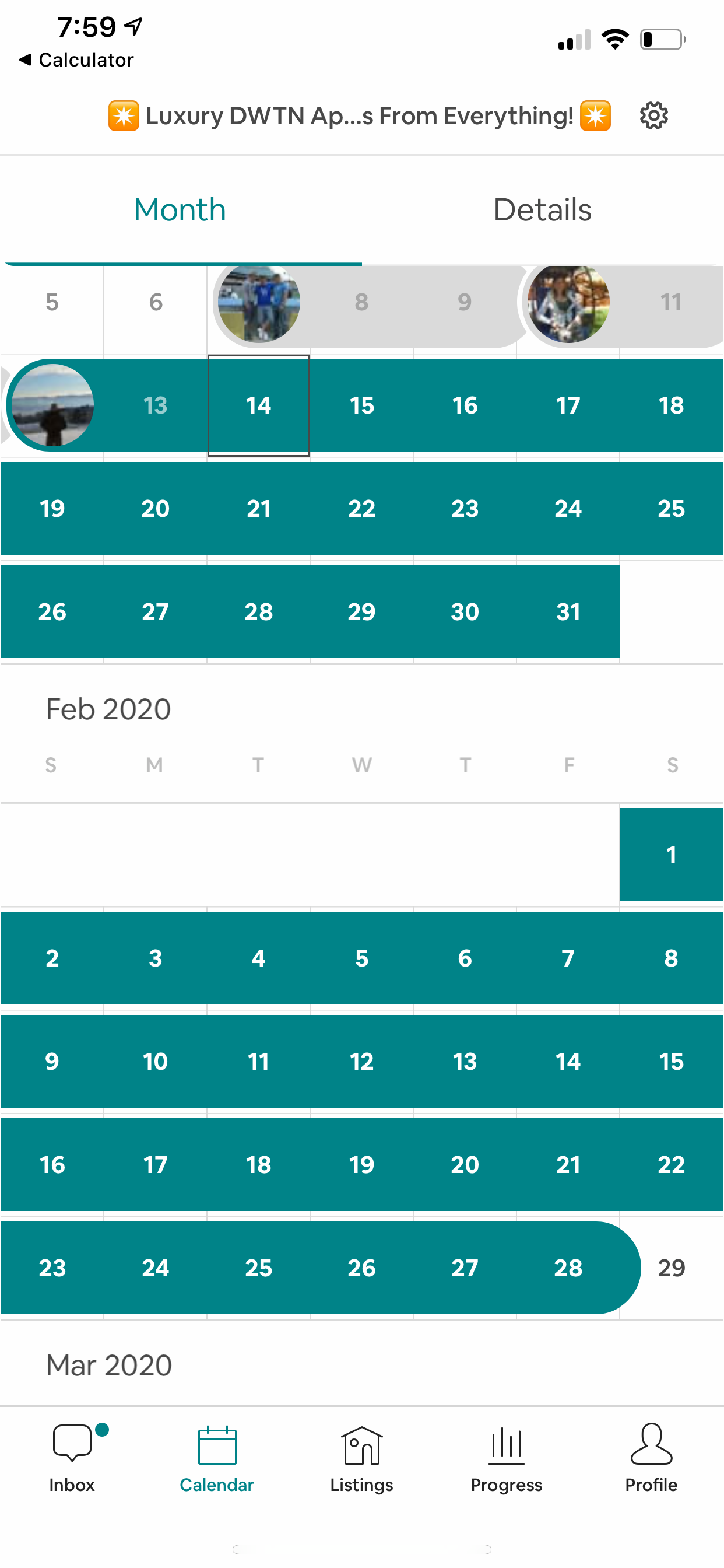Tap the listing title Luxury DWTN Apartment
This screenshot has width=724, height=1568.
[360, 116]
